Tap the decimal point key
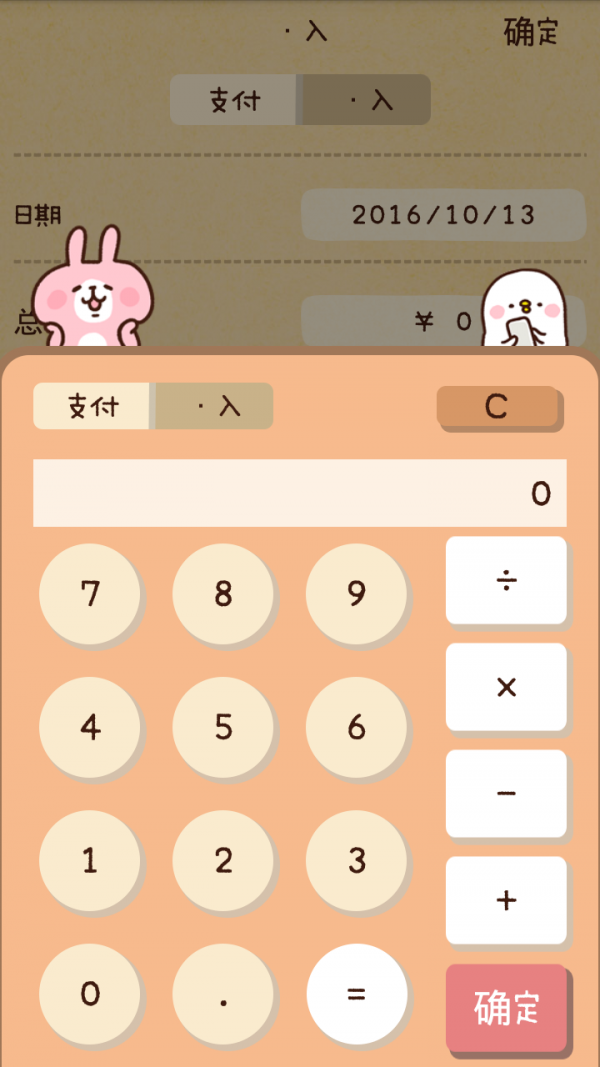This screenshot has height=1067, width=600. (223, 994)
